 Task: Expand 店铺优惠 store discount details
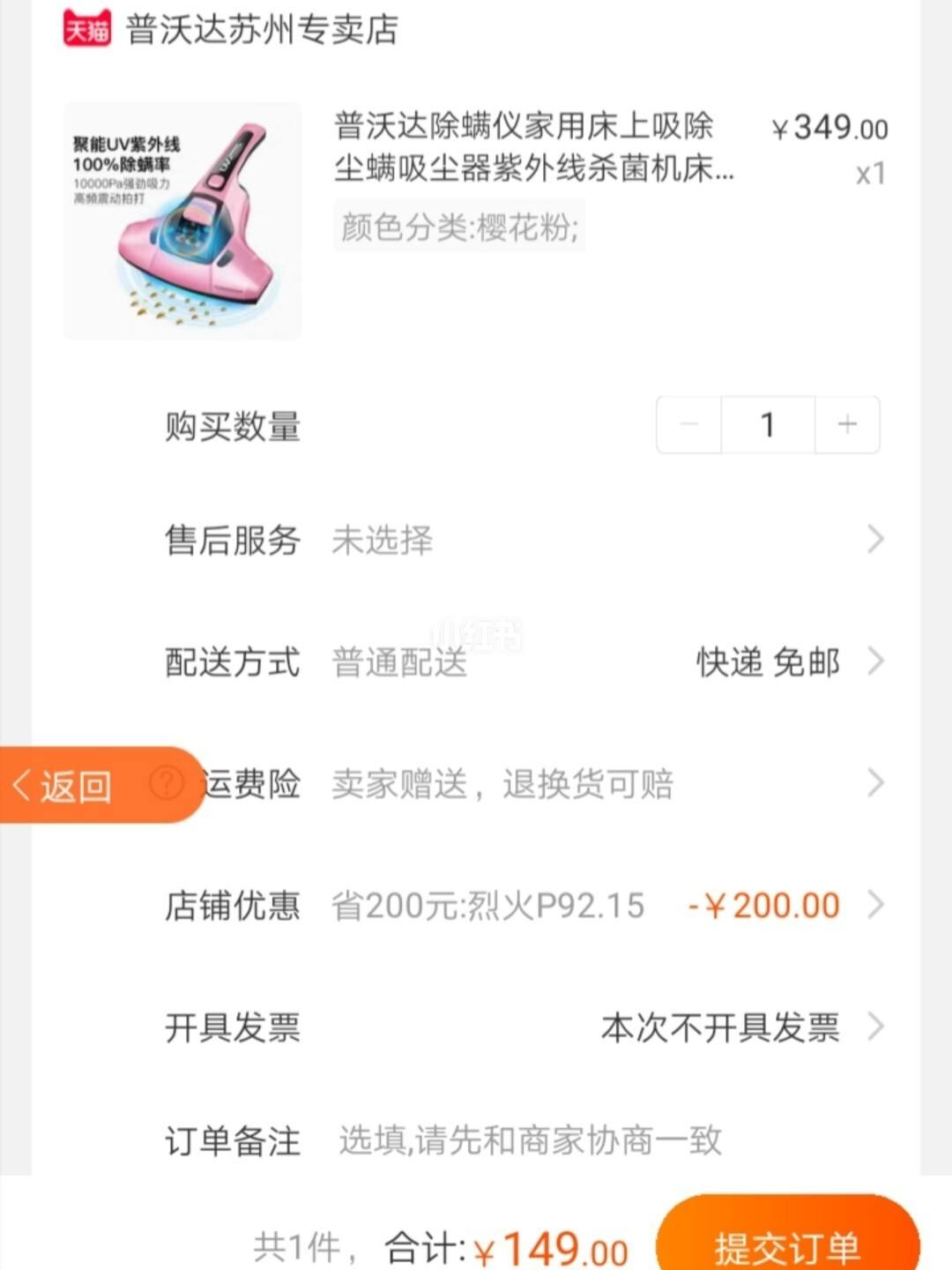point(875,904)
